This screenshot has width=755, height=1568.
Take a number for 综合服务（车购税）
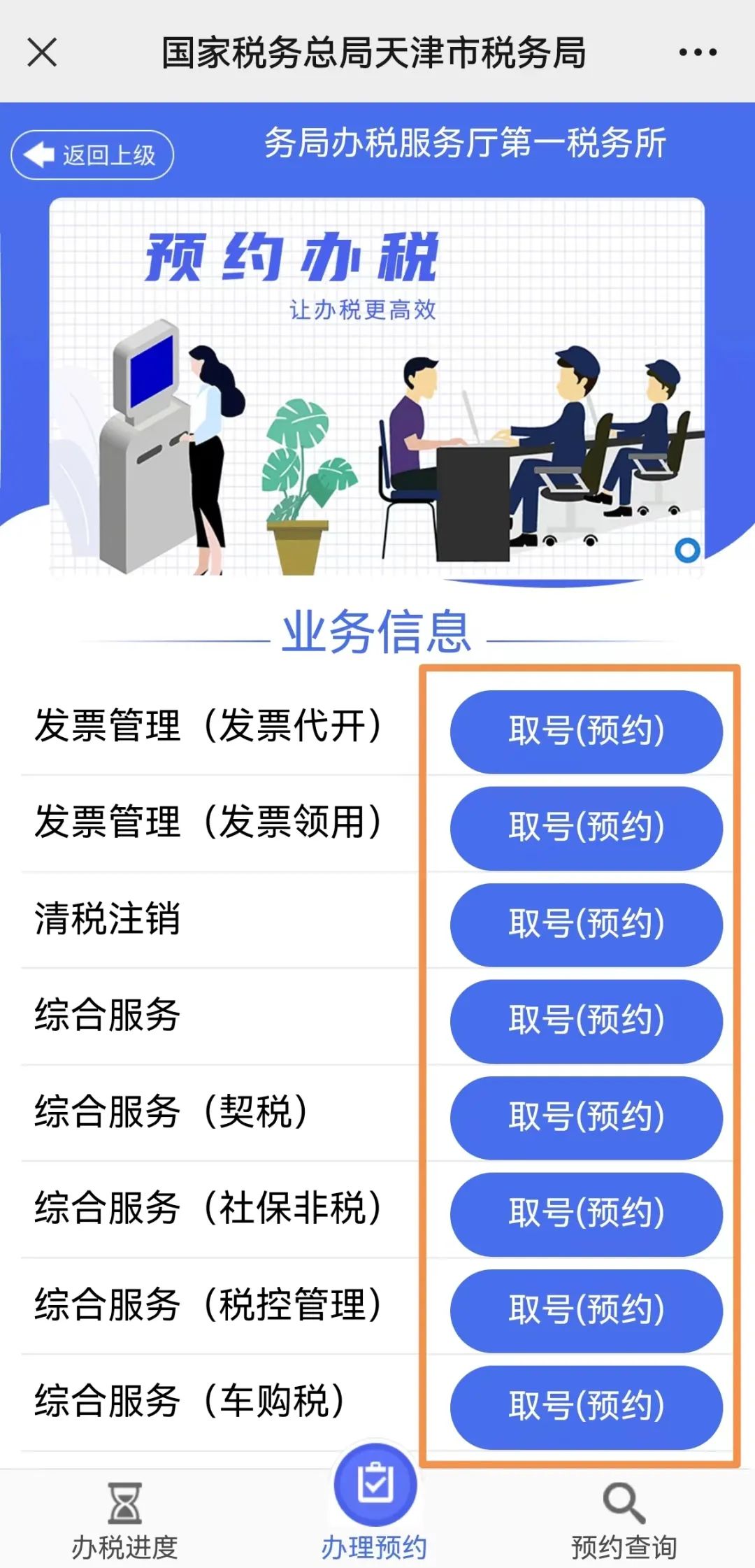coord(586,1406)
